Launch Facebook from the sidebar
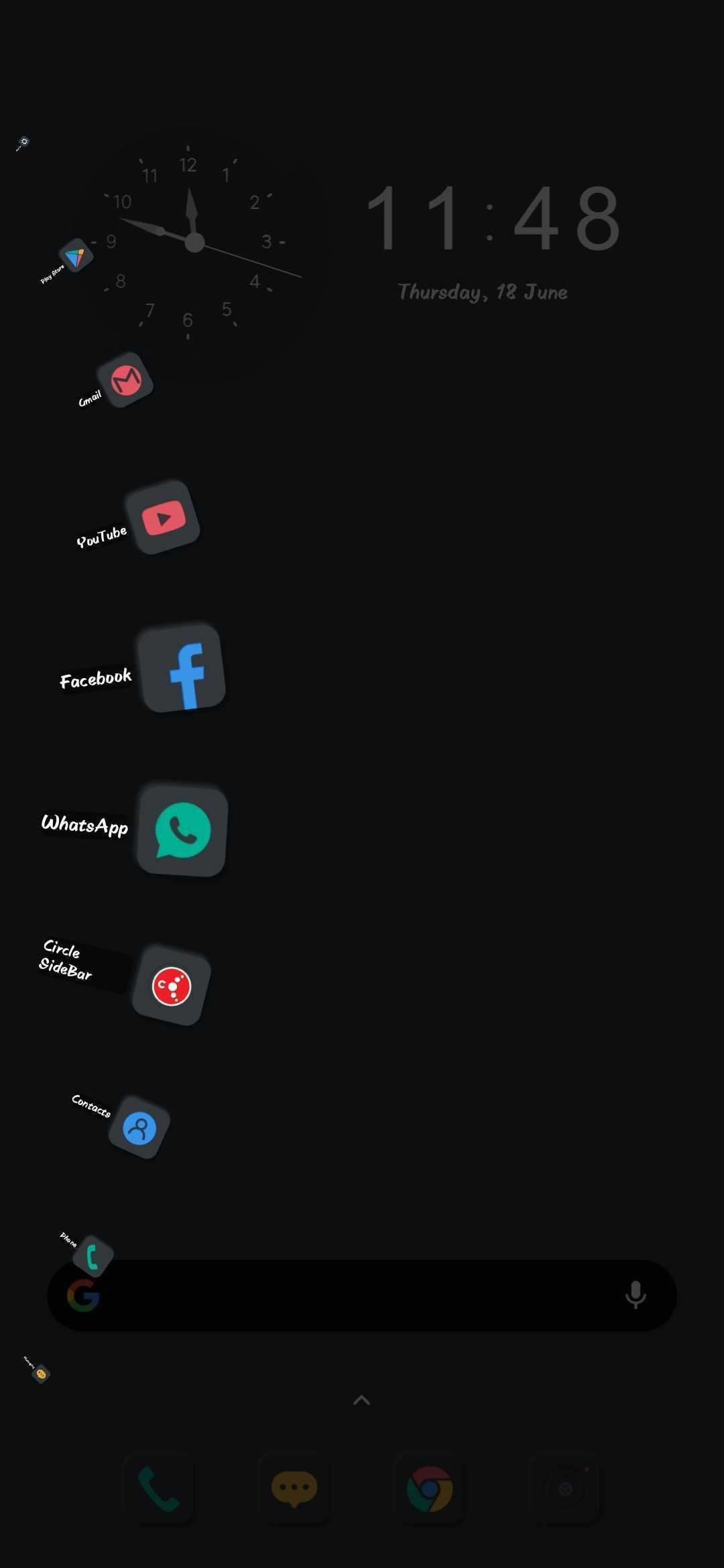 tap(182, 668)
